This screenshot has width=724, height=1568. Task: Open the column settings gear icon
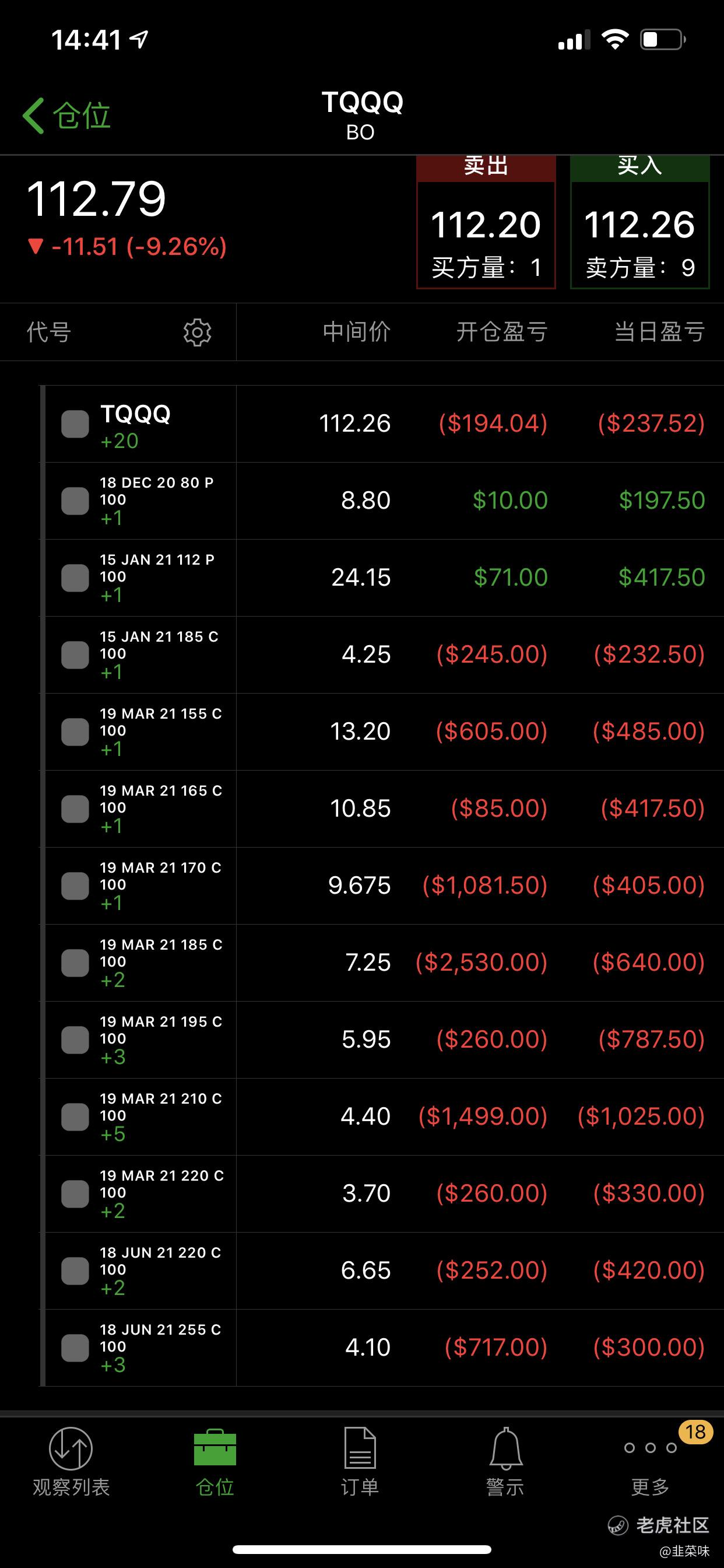[x=197, y=332]
